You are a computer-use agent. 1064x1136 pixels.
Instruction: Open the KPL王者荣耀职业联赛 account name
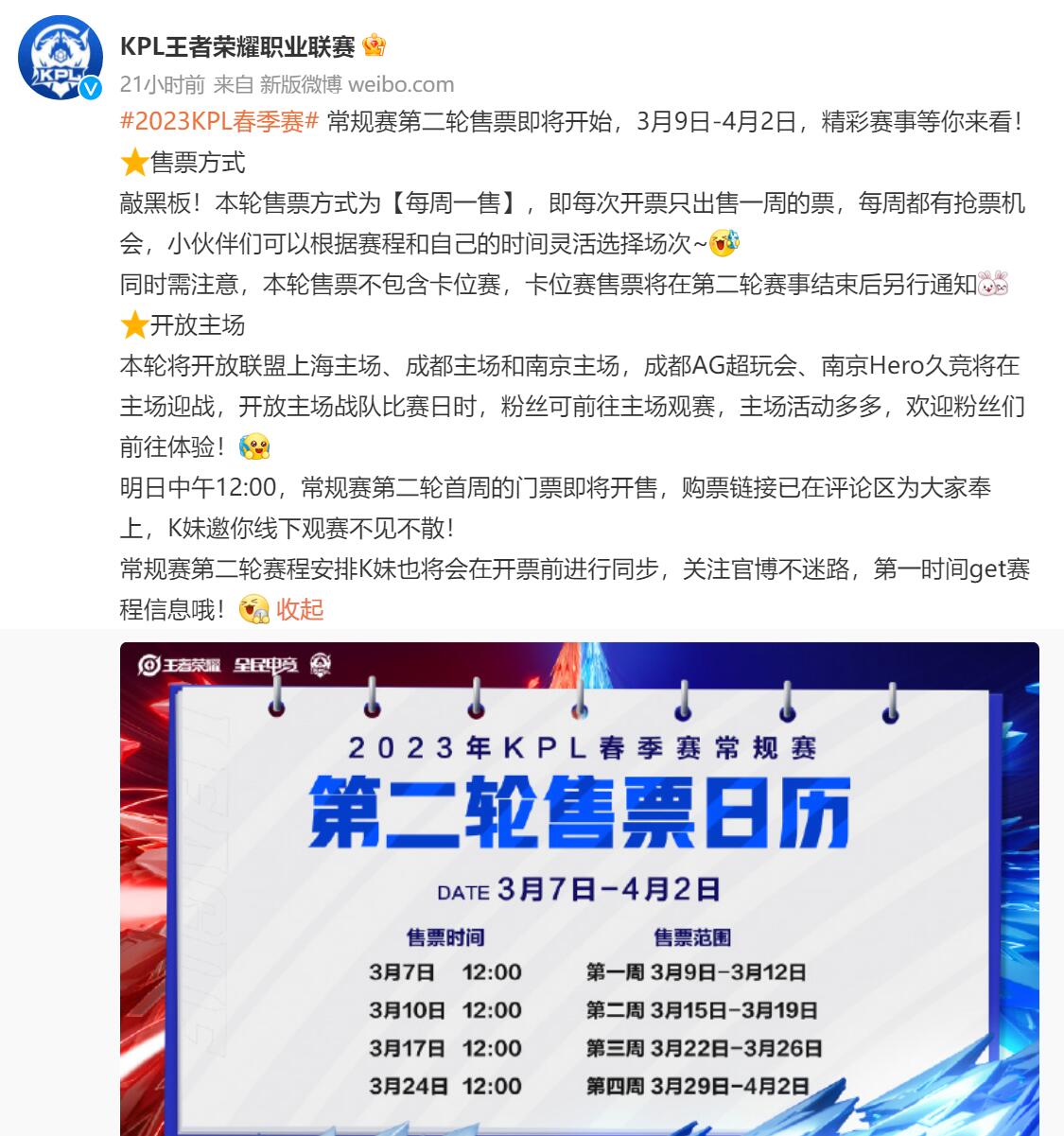click(x=237, y=46)
